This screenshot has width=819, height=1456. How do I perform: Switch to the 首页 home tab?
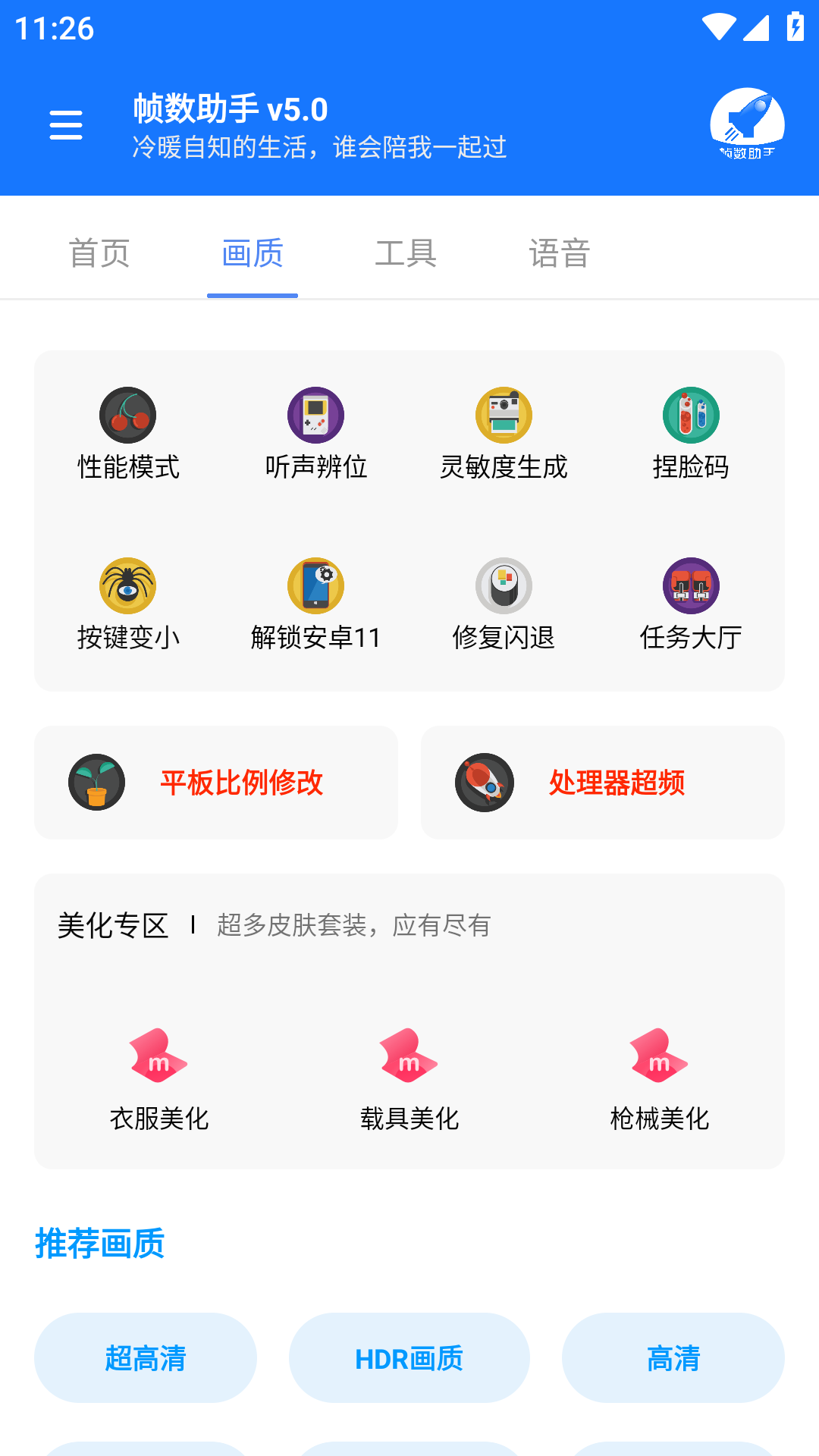click(x=101, y=253)
